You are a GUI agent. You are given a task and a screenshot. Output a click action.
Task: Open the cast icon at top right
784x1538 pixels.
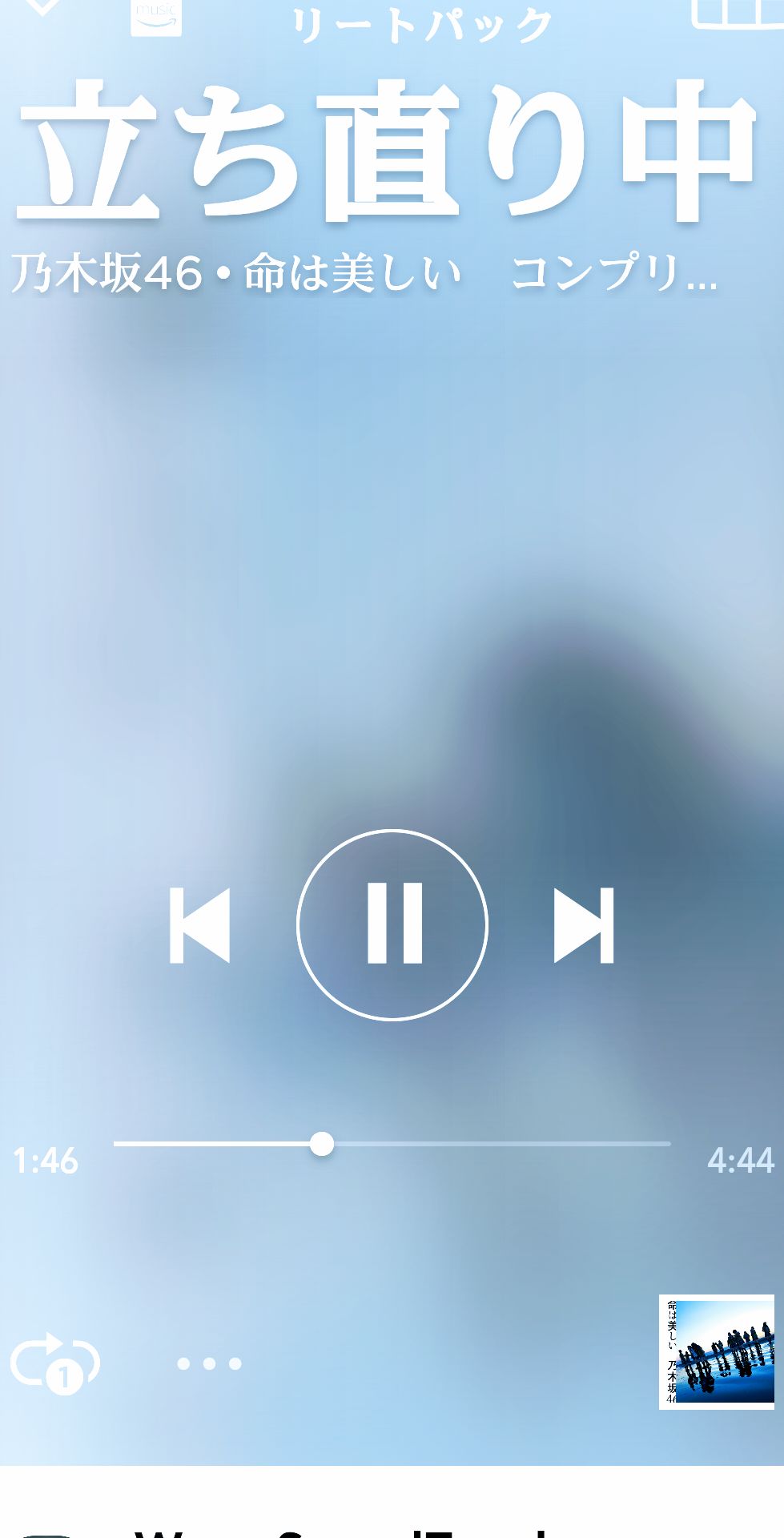738,14
